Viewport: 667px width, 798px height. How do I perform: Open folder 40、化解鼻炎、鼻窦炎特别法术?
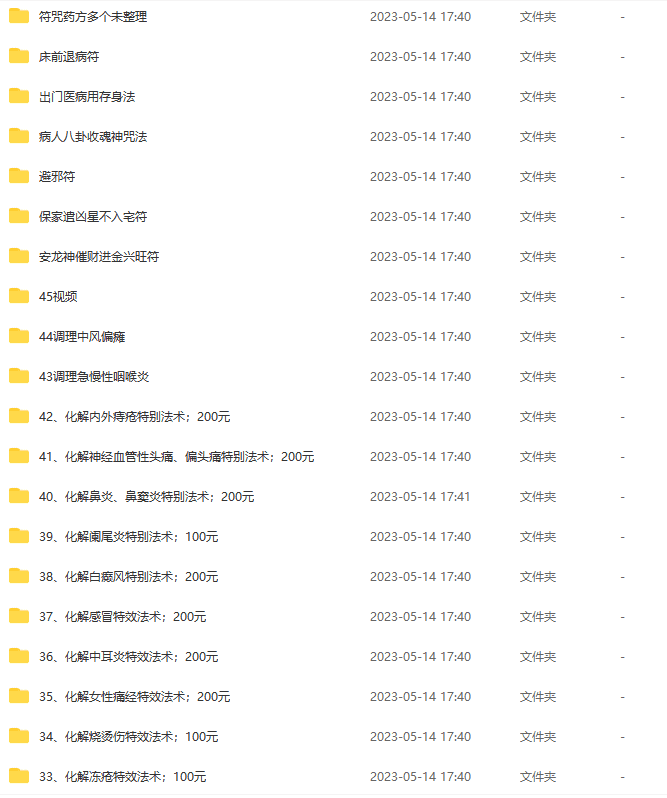click(146, 497)
